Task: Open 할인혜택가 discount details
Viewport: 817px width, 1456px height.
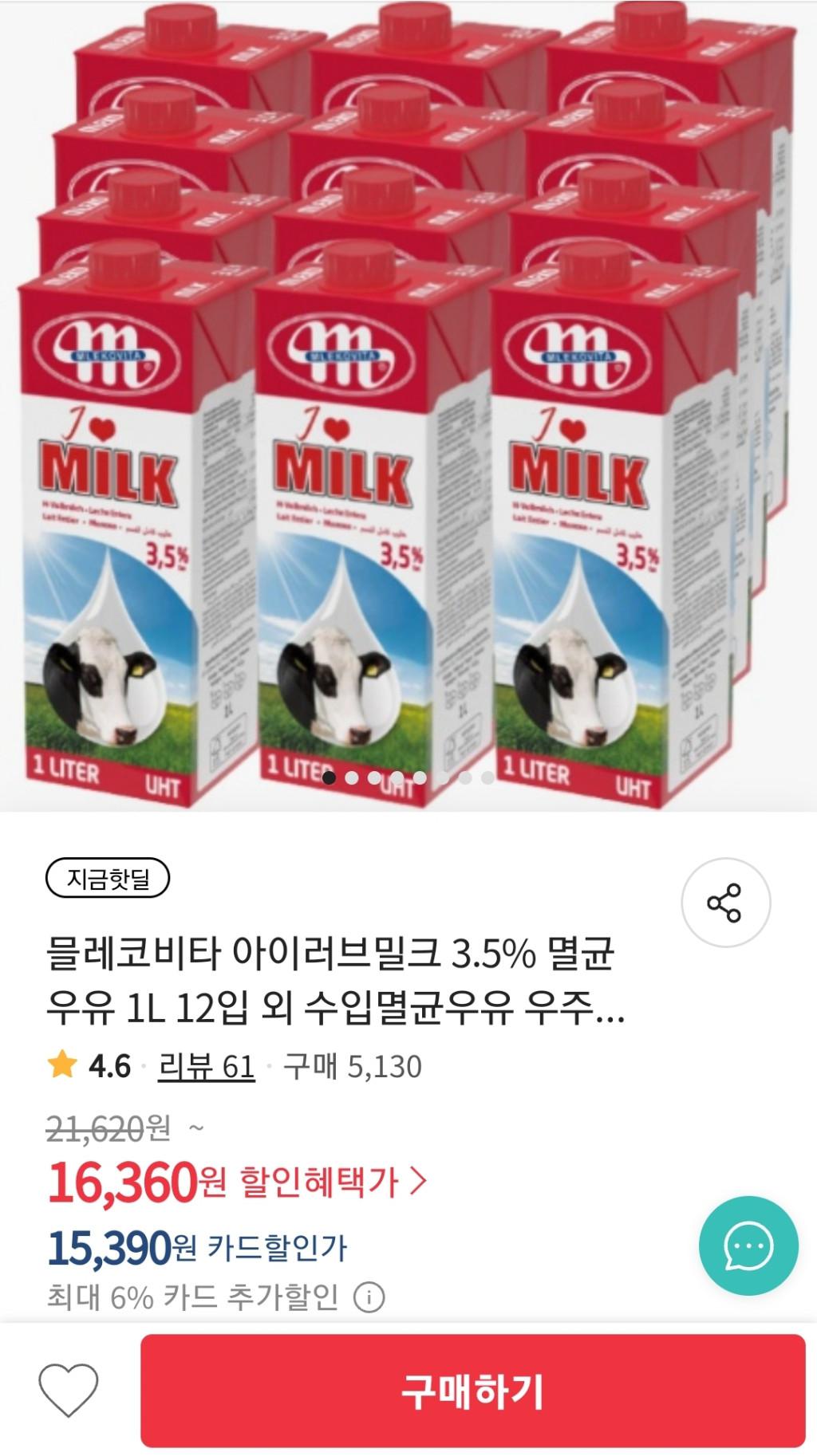Action: point(334,1182)
